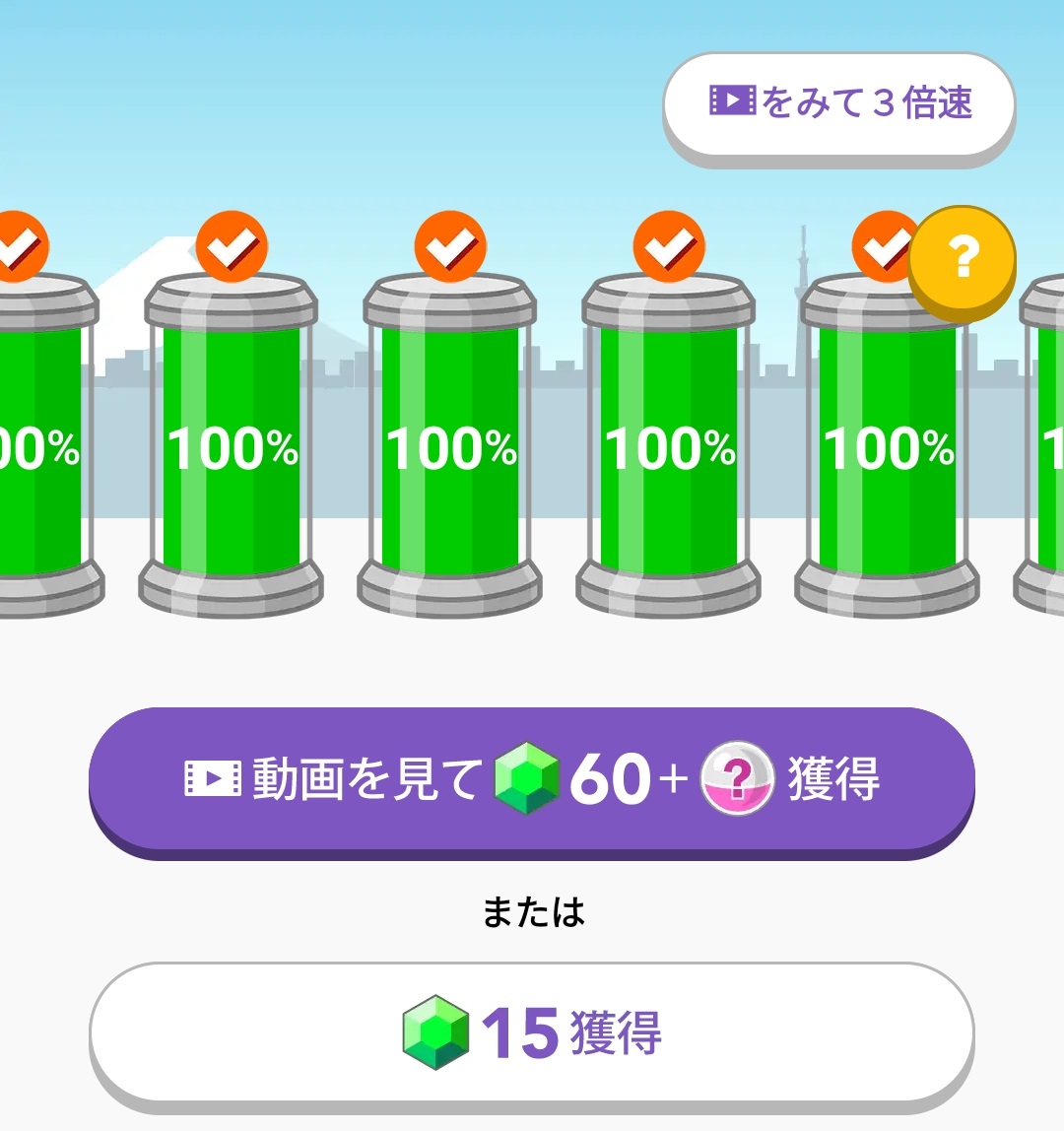Choose the 15 獲得 option
This screenshot has width=1064, height=1131.
pos(532,1030)
